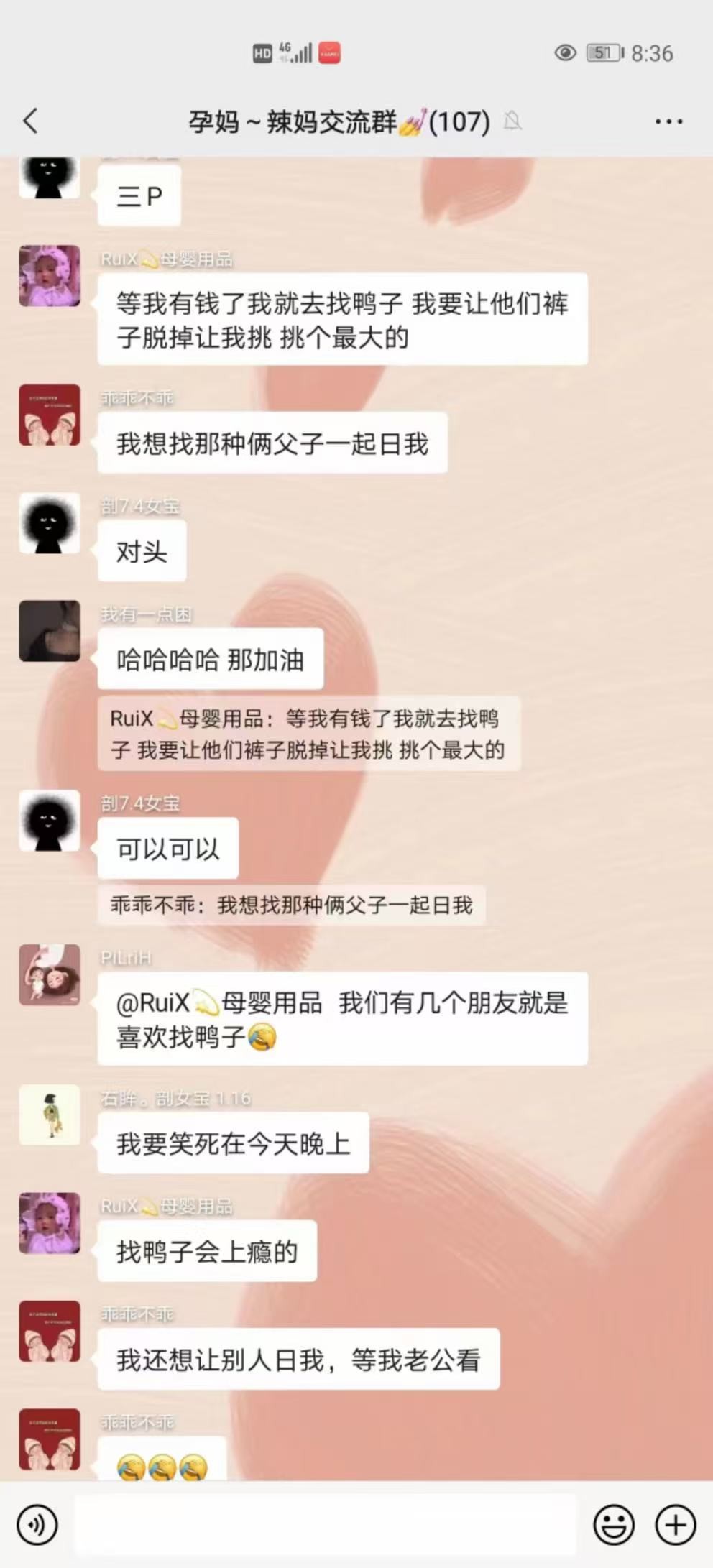Open avatar beside 找鸭子会上瘾的 message
The image size is (713, 1568).
coord(50,1223)
